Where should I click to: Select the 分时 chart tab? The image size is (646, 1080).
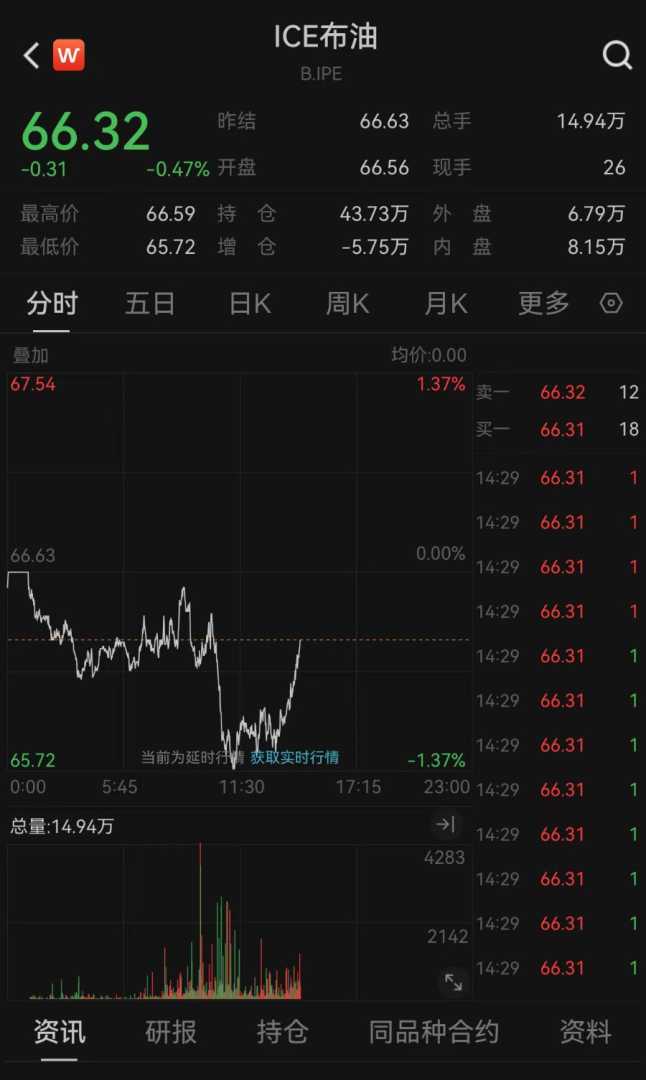(x=52, y=303)
